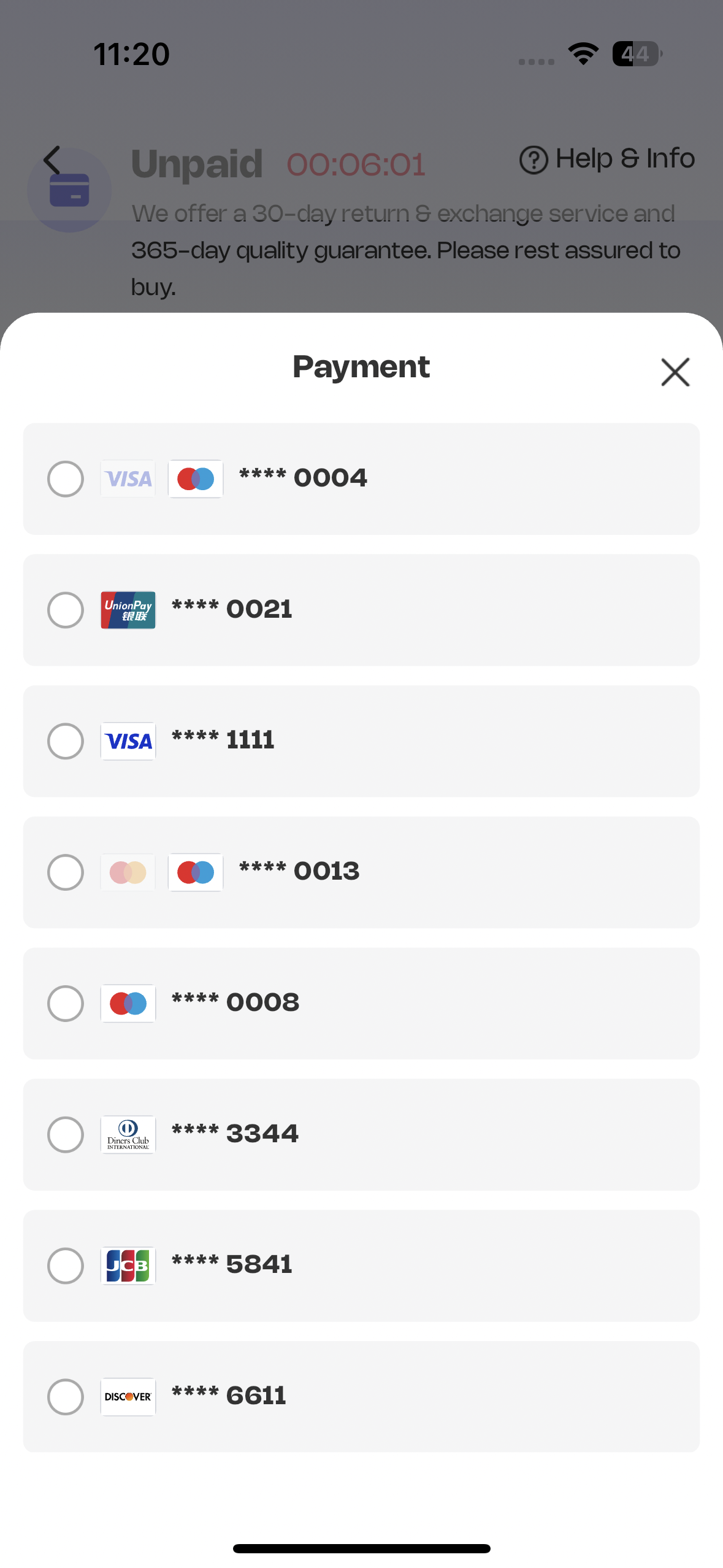Pick the card ending in 0013

pyautogui.click(x=66, y=872)
